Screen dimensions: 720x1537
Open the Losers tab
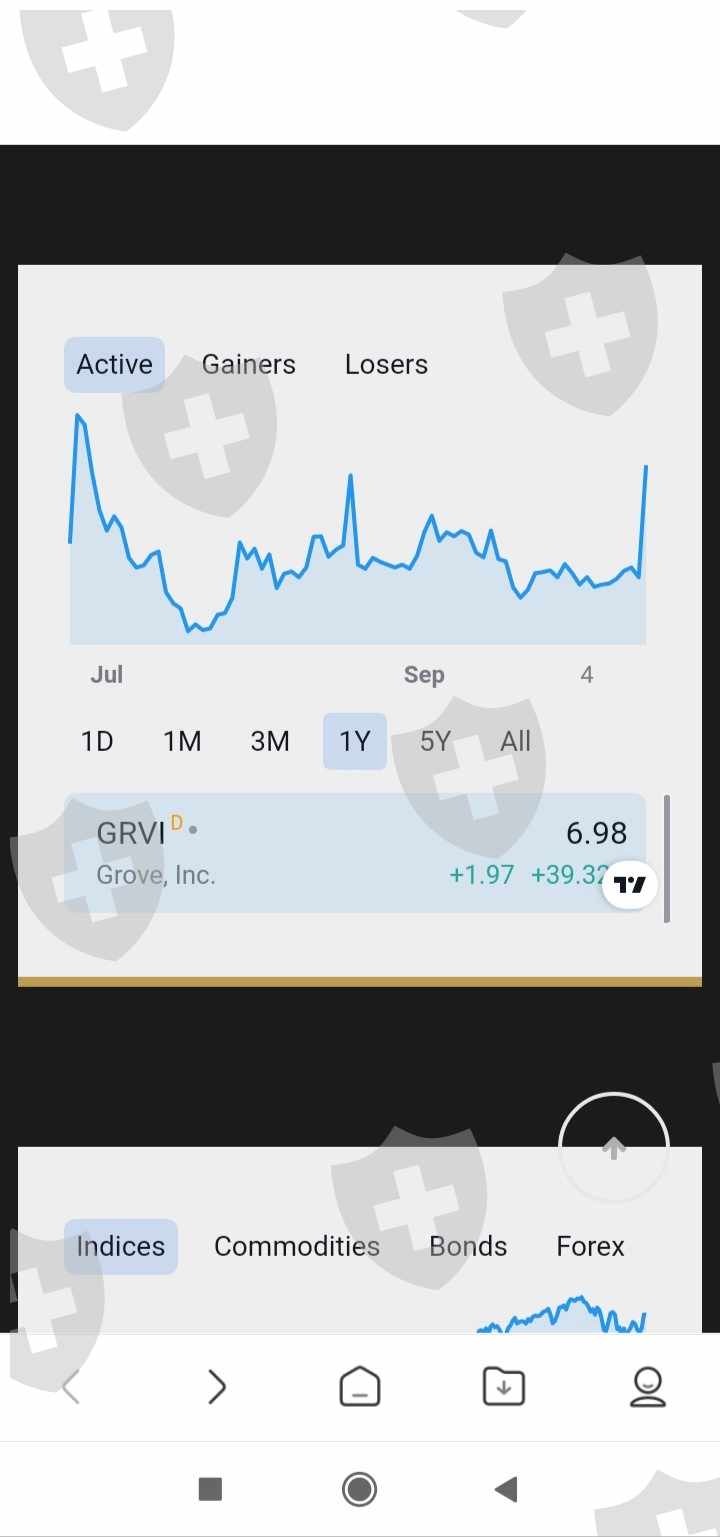386,365
